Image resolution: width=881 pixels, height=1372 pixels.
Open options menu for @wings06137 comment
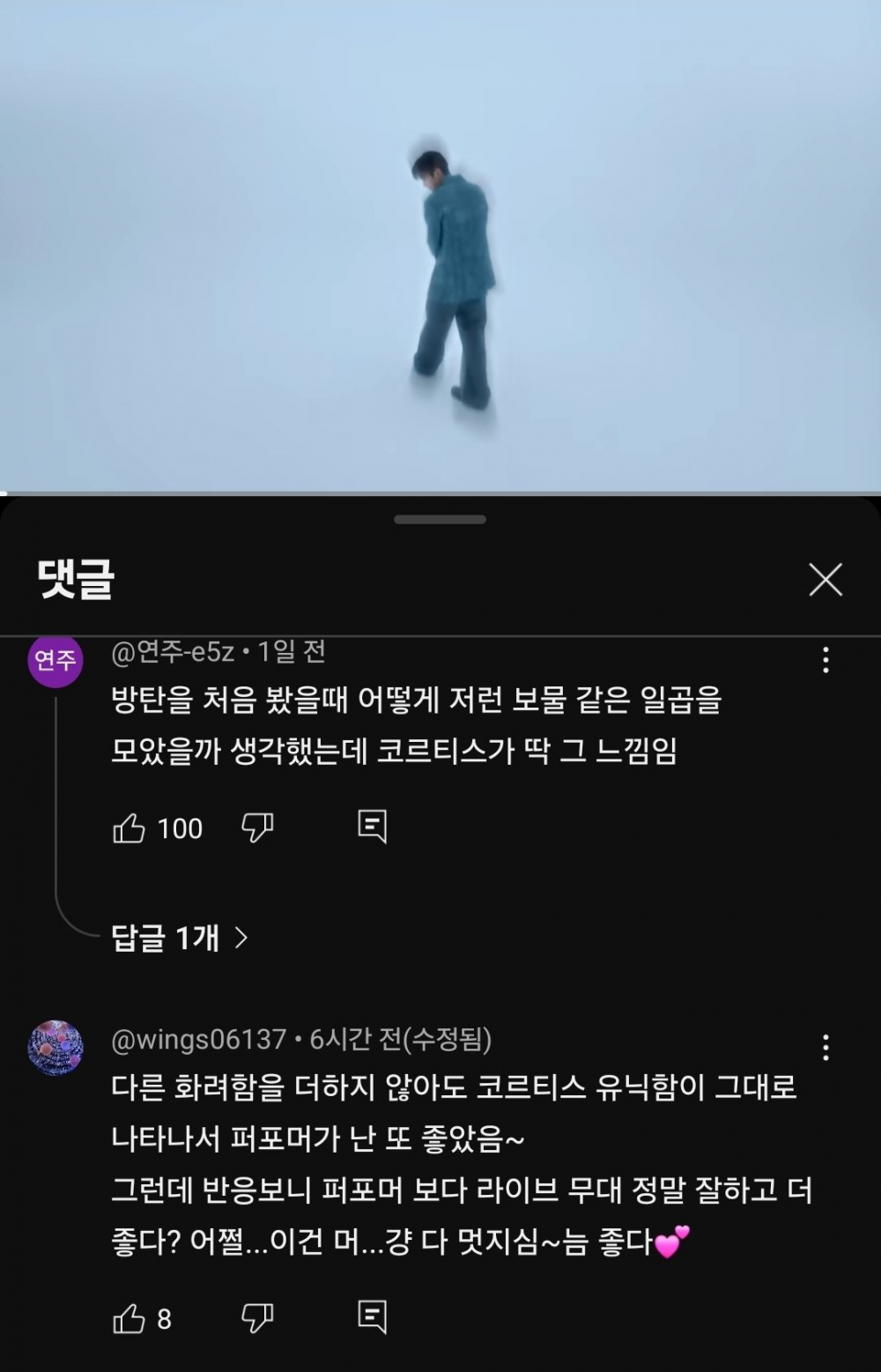click(825, 1047)
